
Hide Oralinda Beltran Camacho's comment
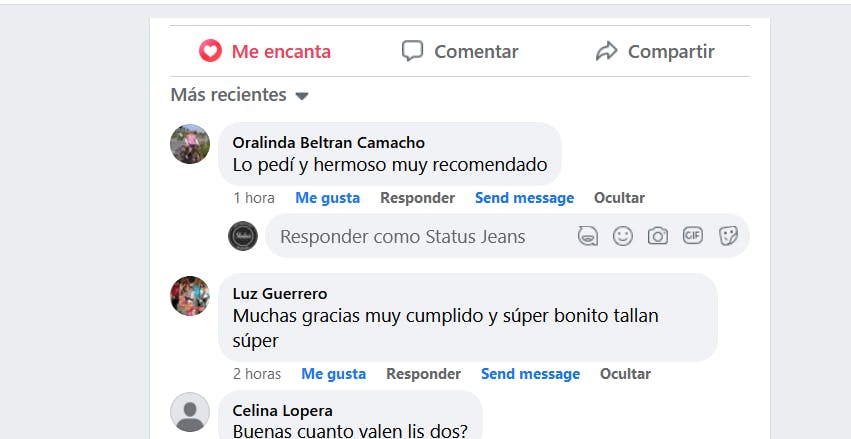(x=619, y=198)
